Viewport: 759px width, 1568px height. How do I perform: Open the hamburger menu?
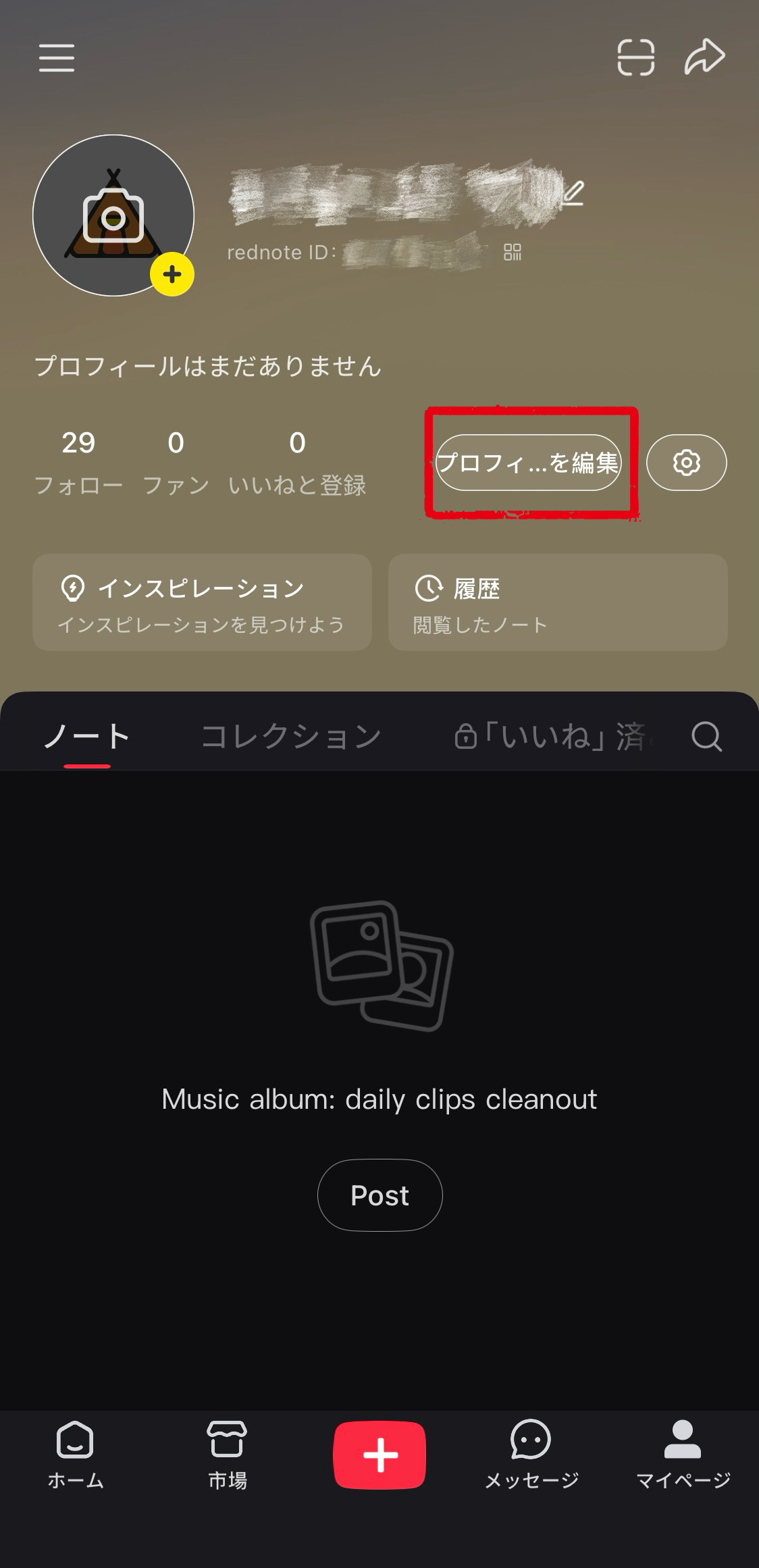click(57, 57)
